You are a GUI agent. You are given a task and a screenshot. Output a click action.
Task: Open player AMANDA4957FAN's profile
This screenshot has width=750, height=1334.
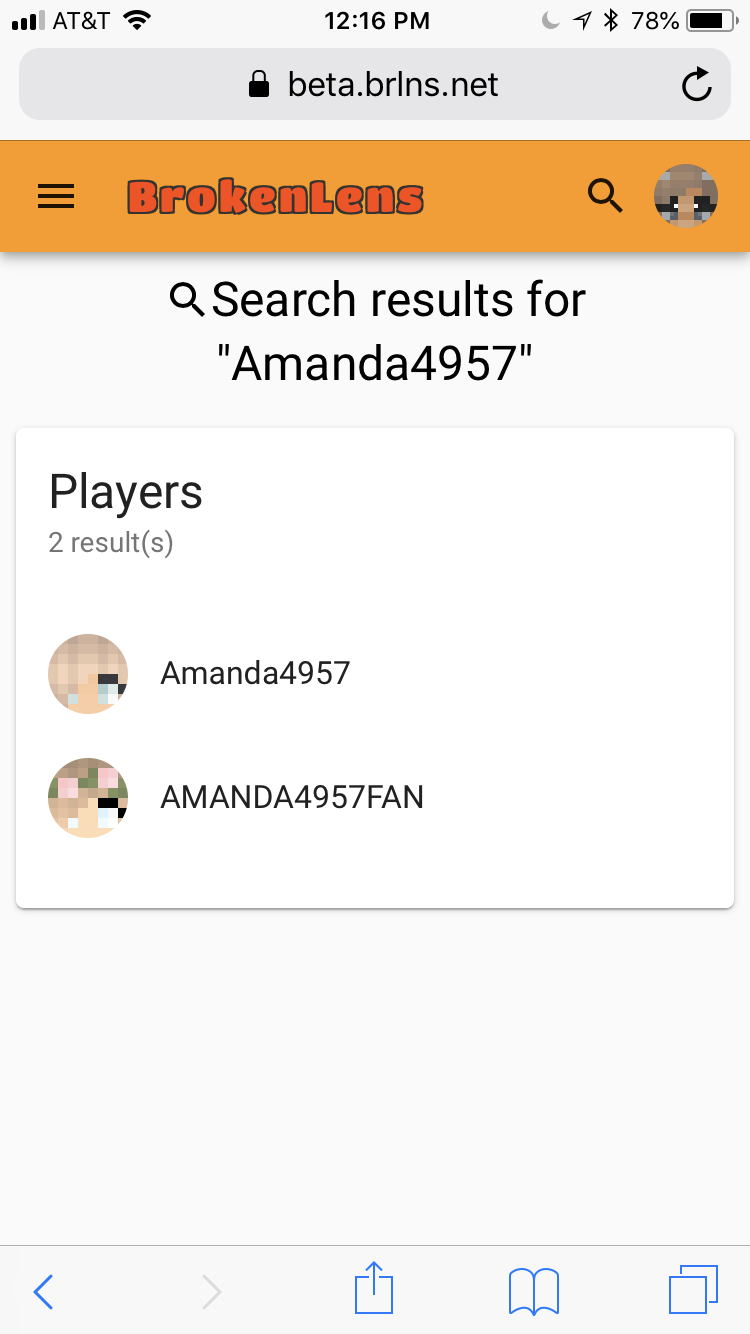(x=375, y=797)
